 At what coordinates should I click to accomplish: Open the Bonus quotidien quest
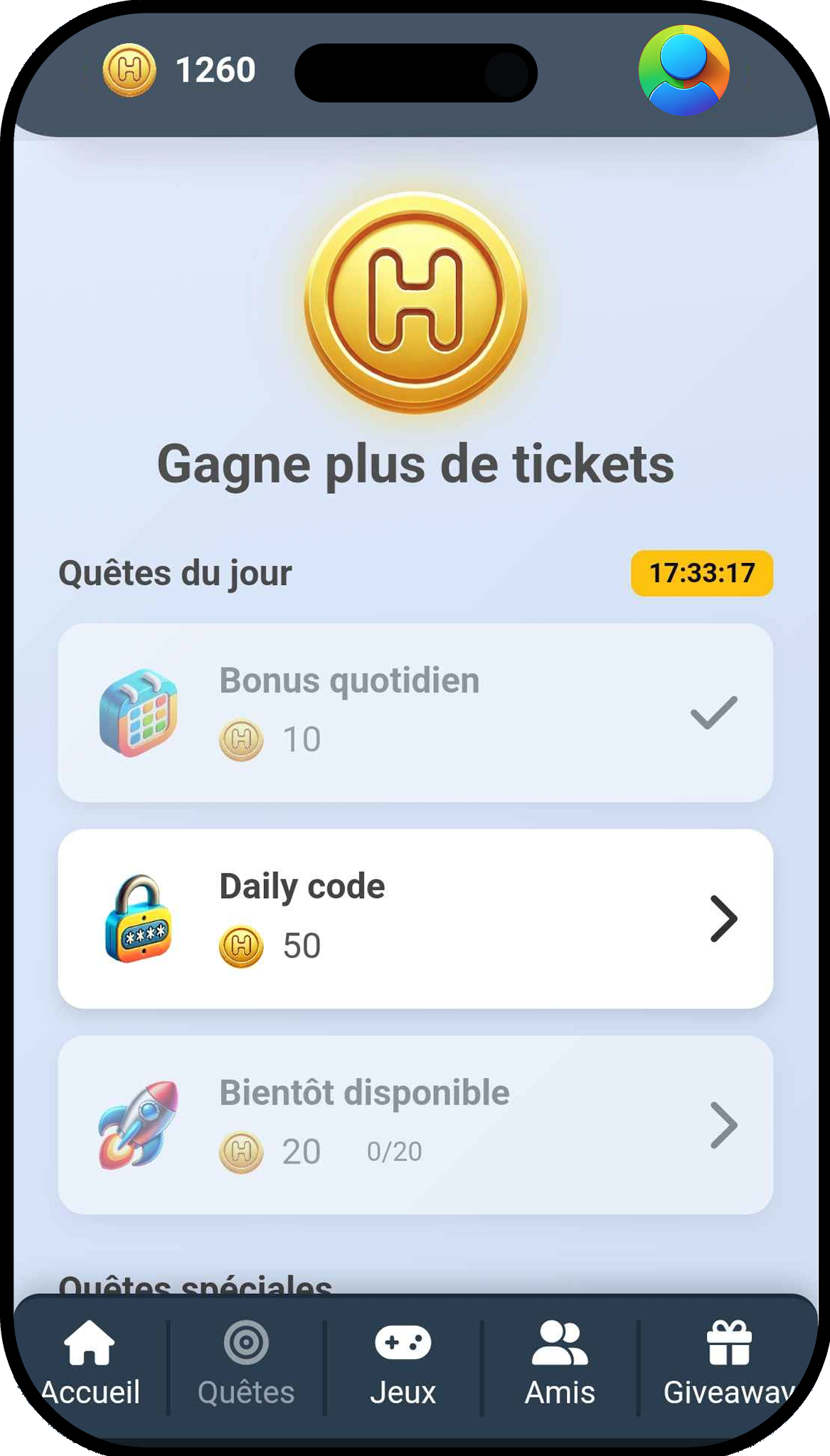point(415,712)
